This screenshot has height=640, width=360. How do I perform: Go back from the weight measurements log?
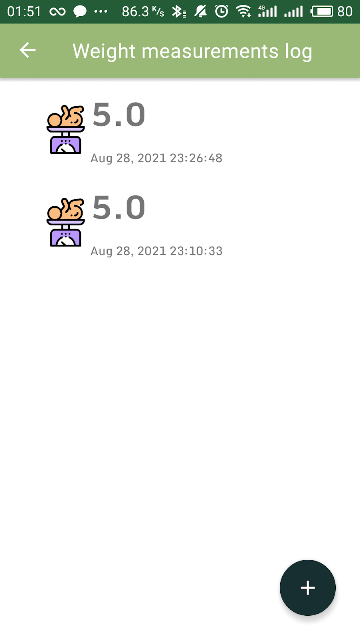pyautogui.click(x=28, y=51)
